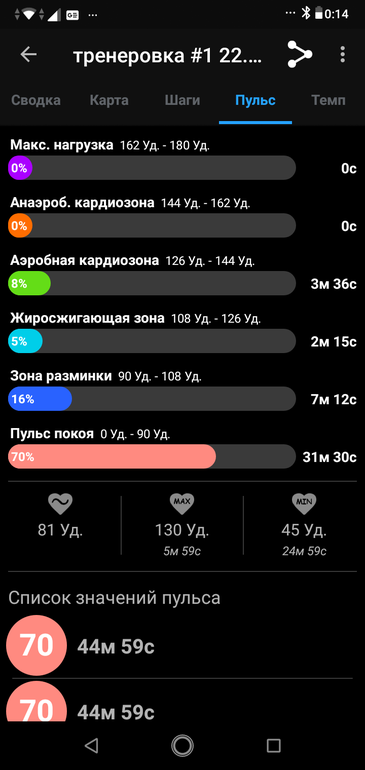
Task: Select the Пульс tab
Action: click(255, 101)
